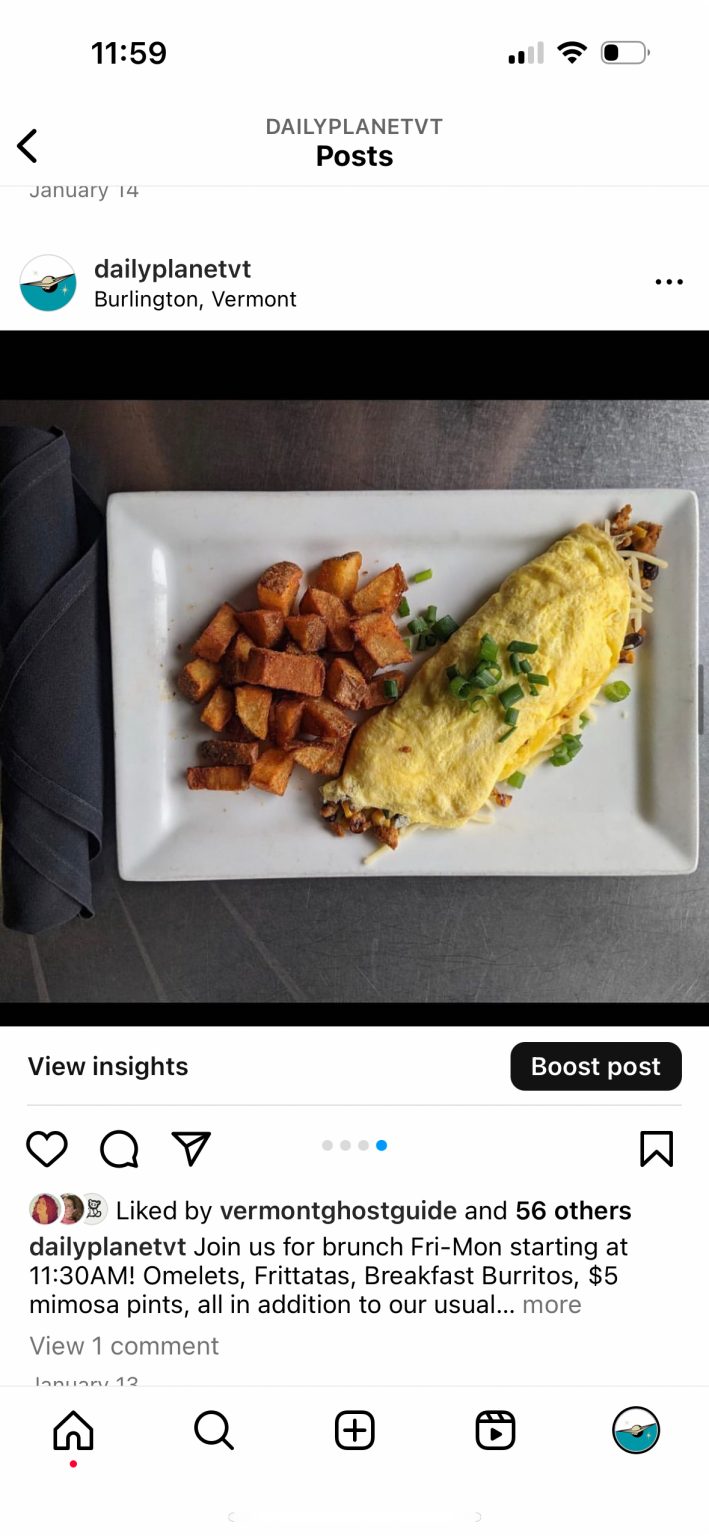Bookmark this brunch post

pyautogui.click(x=657, y=1149)
